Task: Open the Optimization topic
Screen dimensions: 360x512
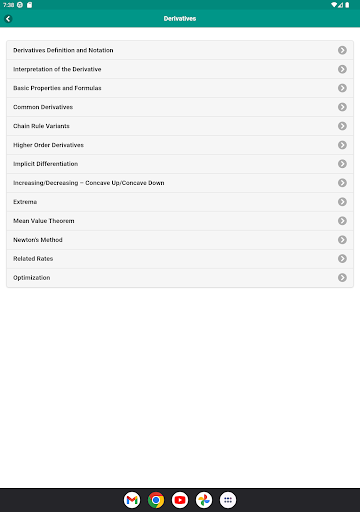Action: coord(180,278)
